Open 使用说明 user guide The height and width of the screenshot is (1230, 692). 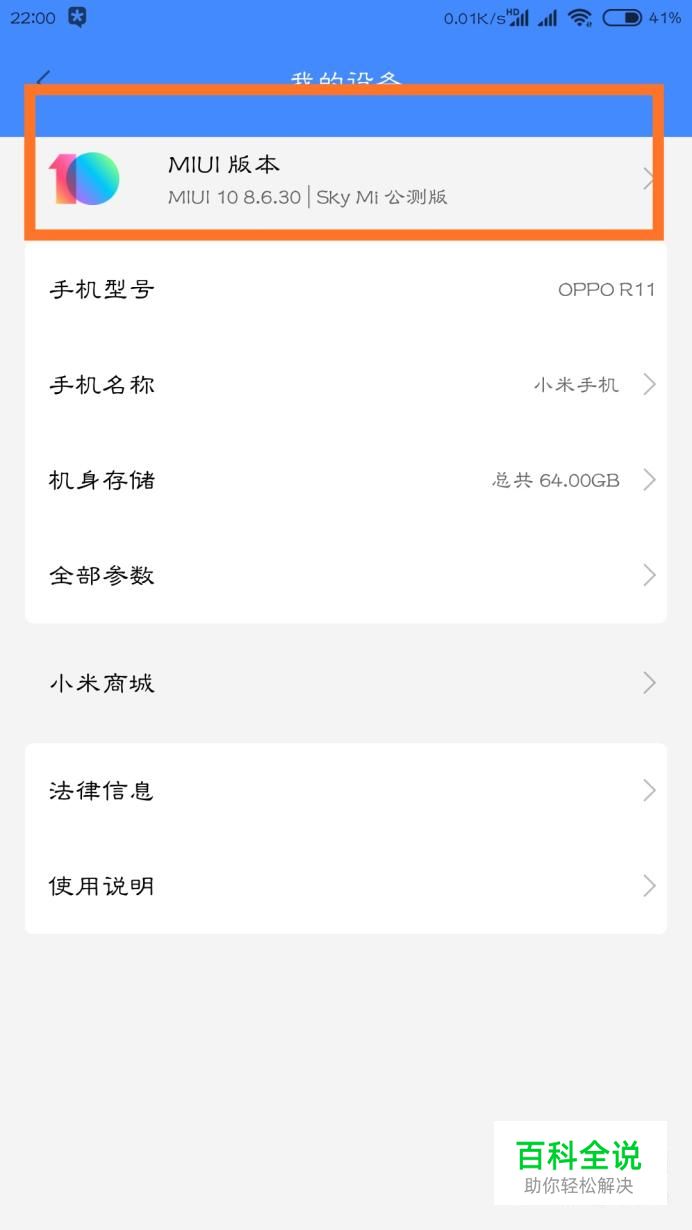(345, 886)
